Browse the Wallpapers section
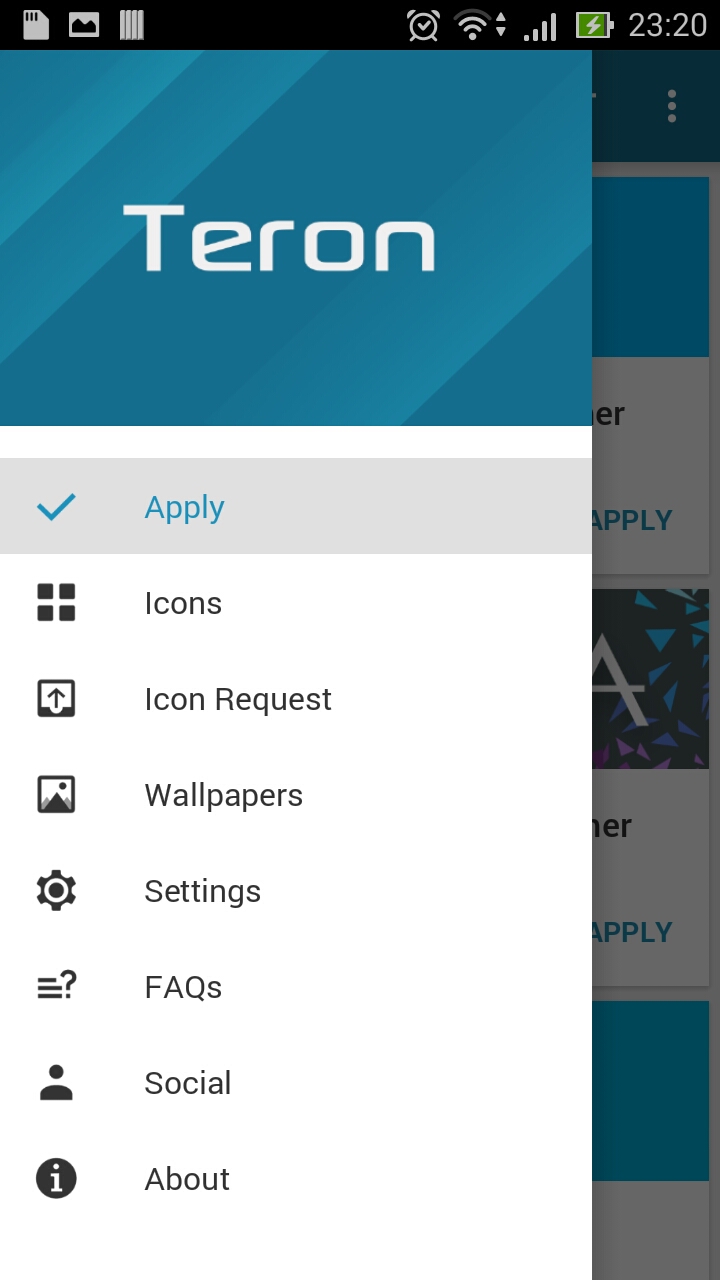 pyautogui.click(x=223, y=795)
